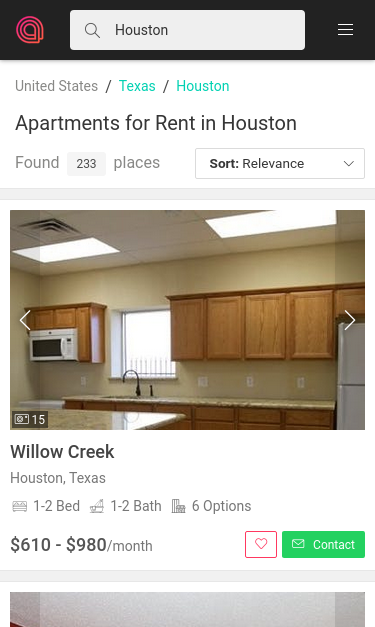Tap the Houston search field

(187, 30)
